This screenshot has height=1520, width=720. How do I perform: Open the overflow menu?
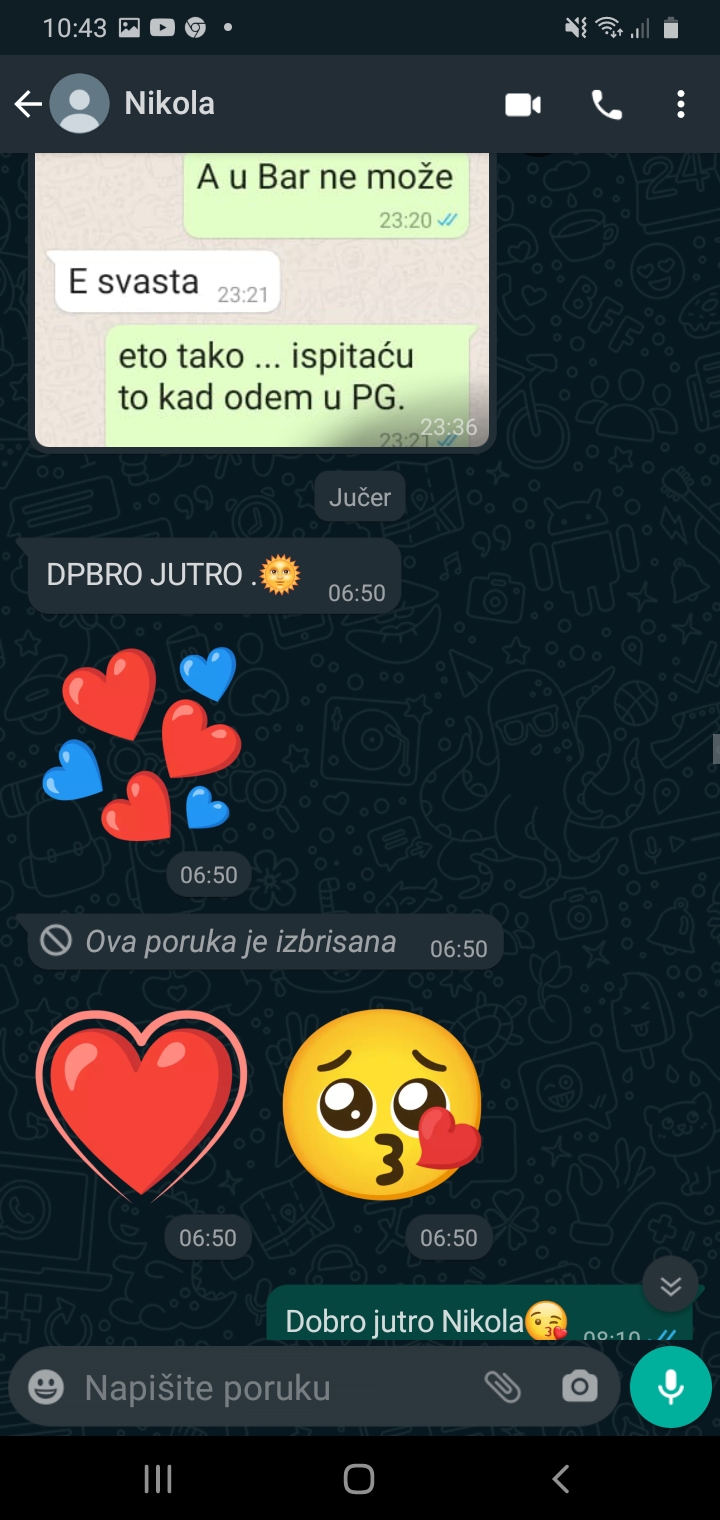(x=680, y=104)
